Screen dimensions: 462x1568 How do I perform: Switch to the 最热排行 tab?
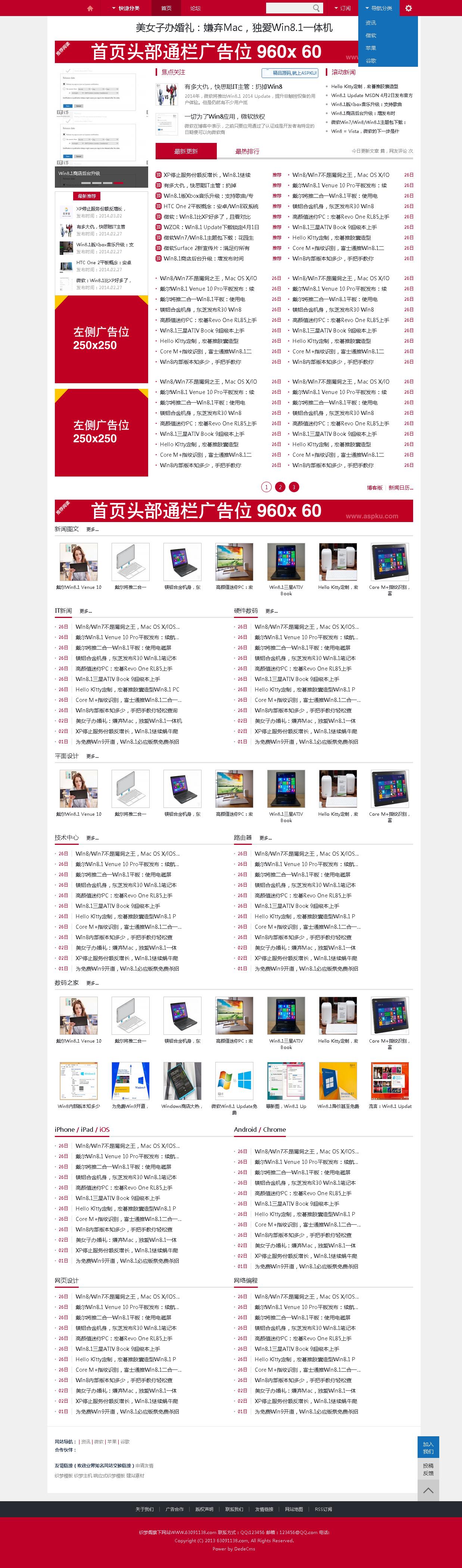point(247,152)
